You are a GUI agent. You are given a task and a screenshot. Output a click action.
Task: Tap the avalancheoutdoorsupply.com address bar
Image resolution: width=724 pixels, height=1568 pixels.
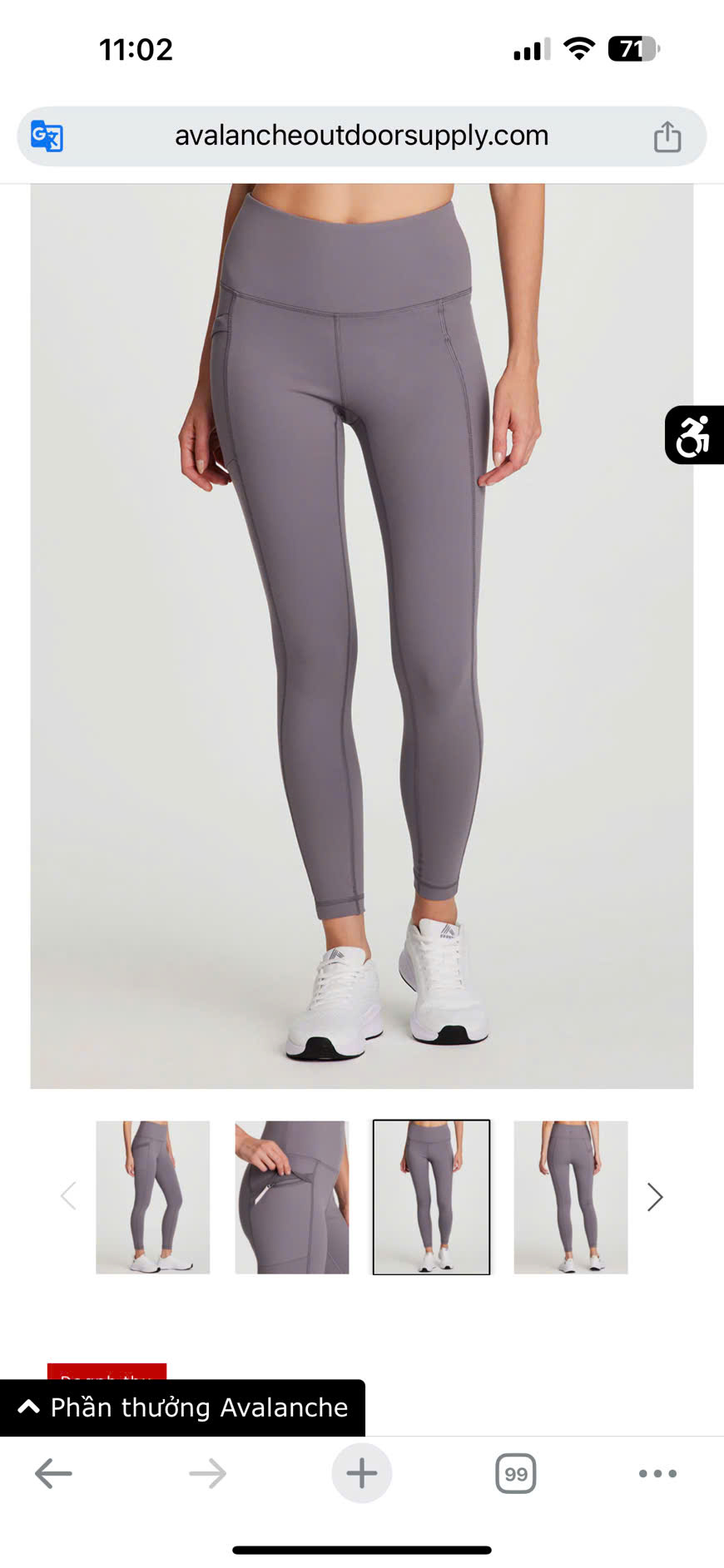(361, 136)
